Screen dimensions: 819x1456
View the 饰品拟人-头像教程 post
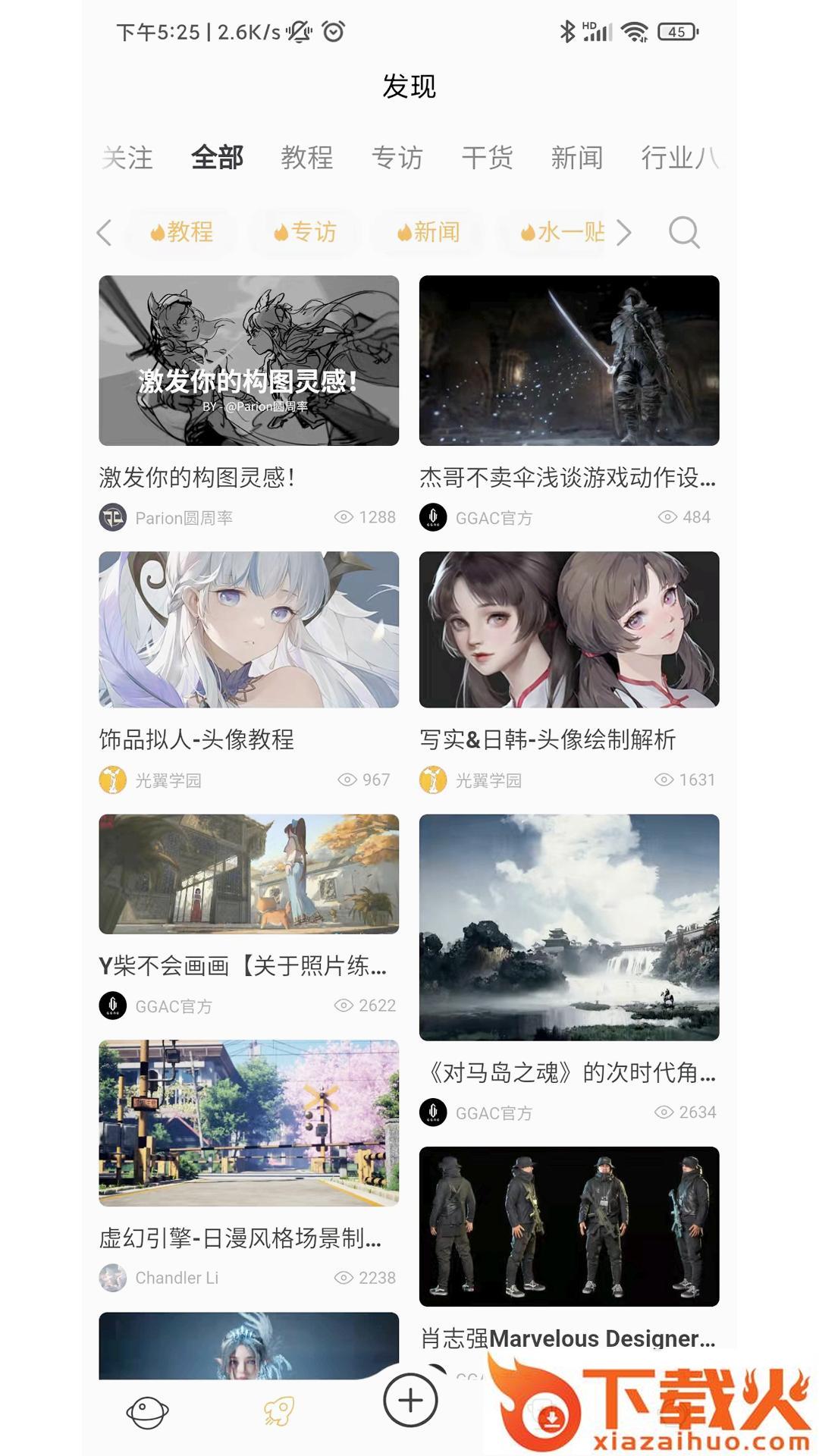249,629
